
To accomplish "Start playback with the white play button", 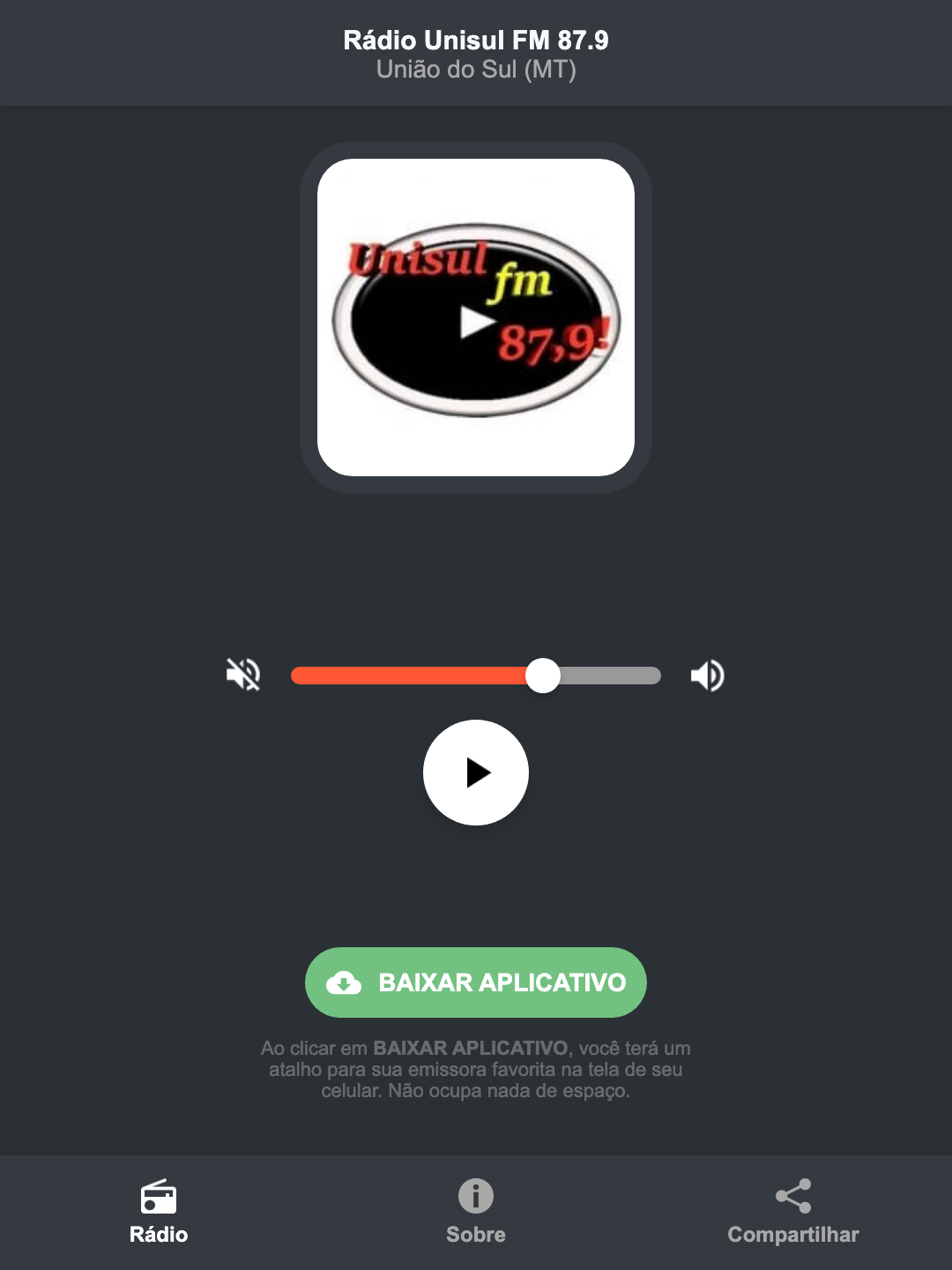I will [476, 773].
